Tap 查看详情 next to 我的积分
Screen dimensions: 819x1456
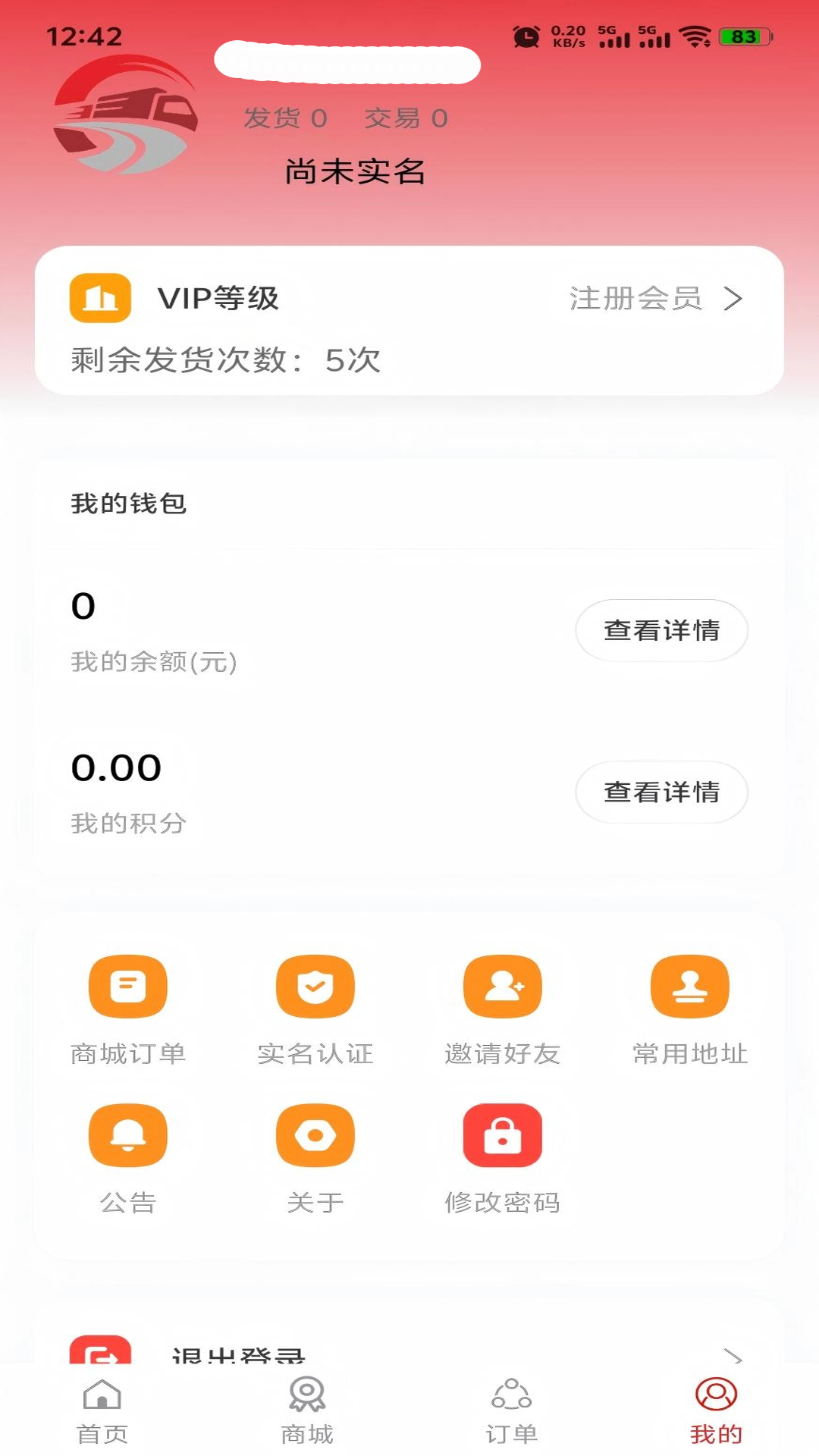click(x=661, y=792)
